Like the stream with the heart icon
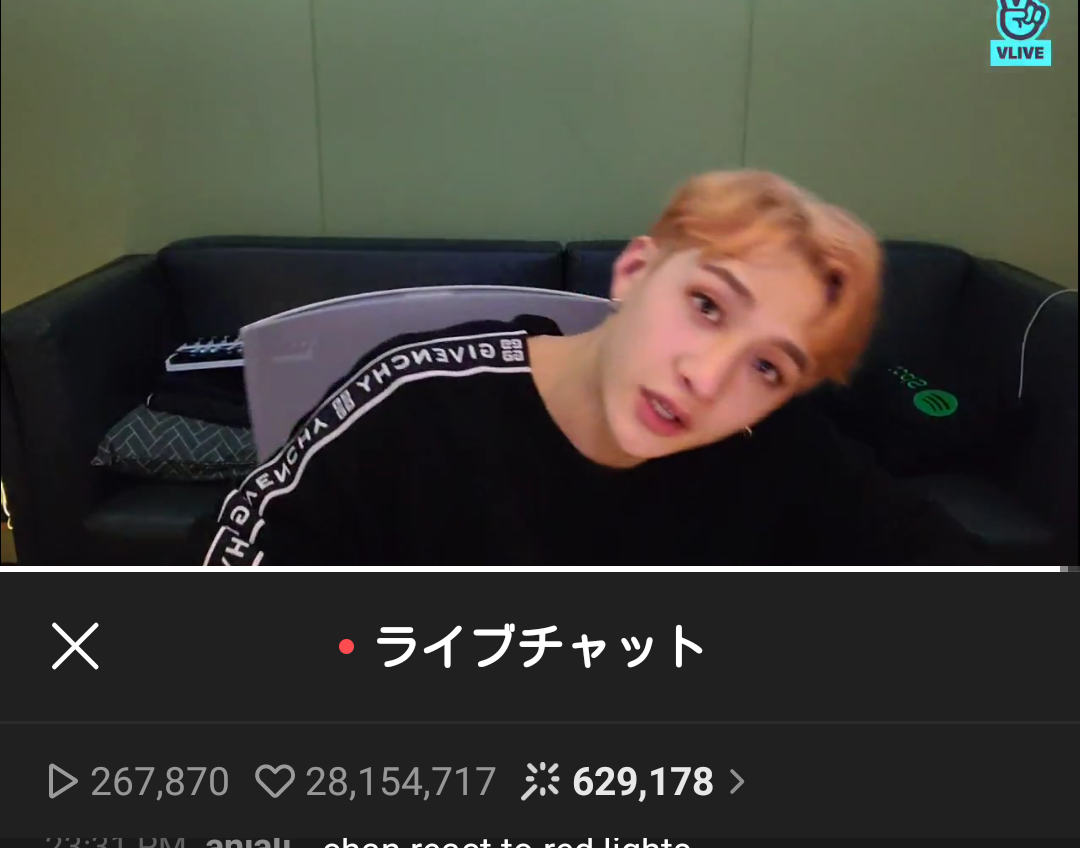Screen dimensions: 1080x848 point(275,782)
